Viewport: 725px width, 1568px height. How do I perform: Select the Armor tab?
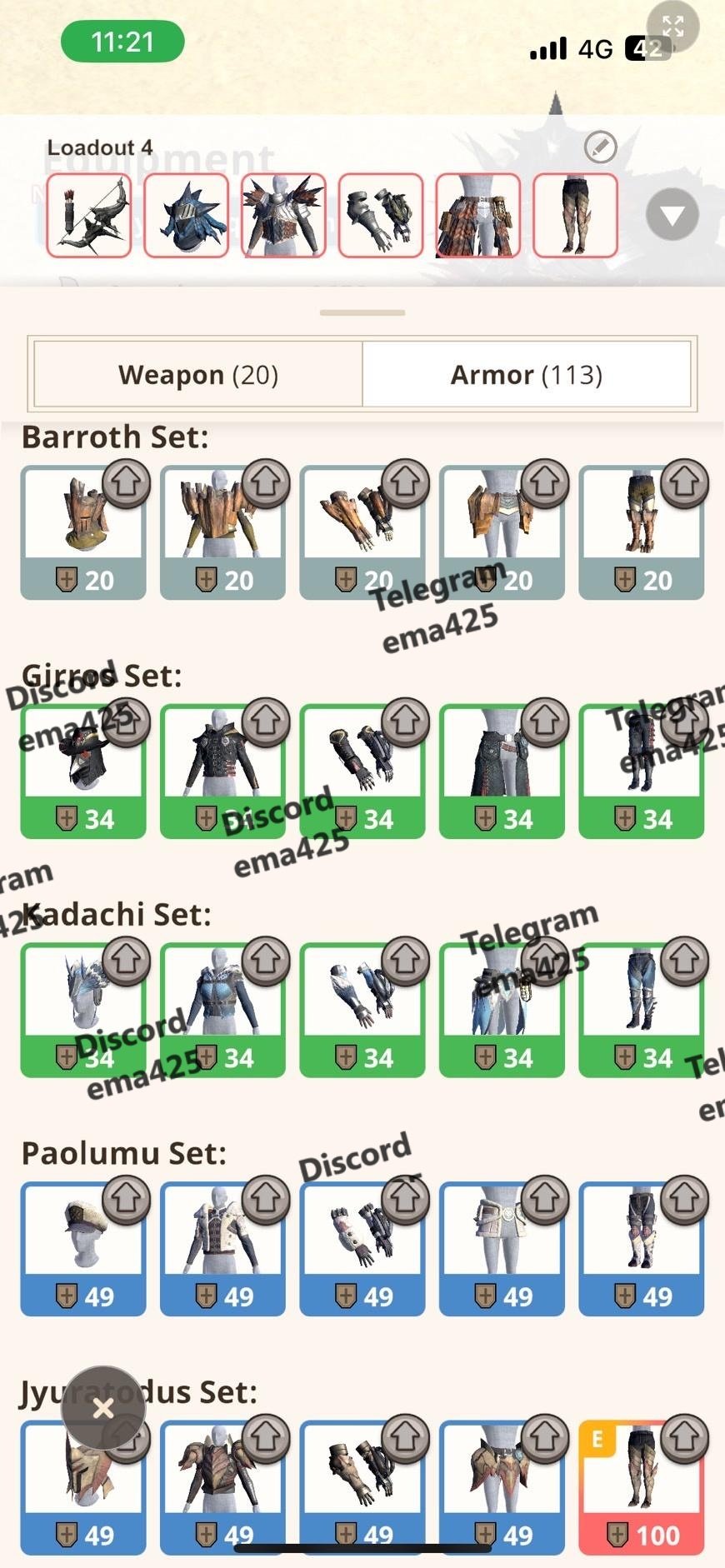[x=526, y=375]
